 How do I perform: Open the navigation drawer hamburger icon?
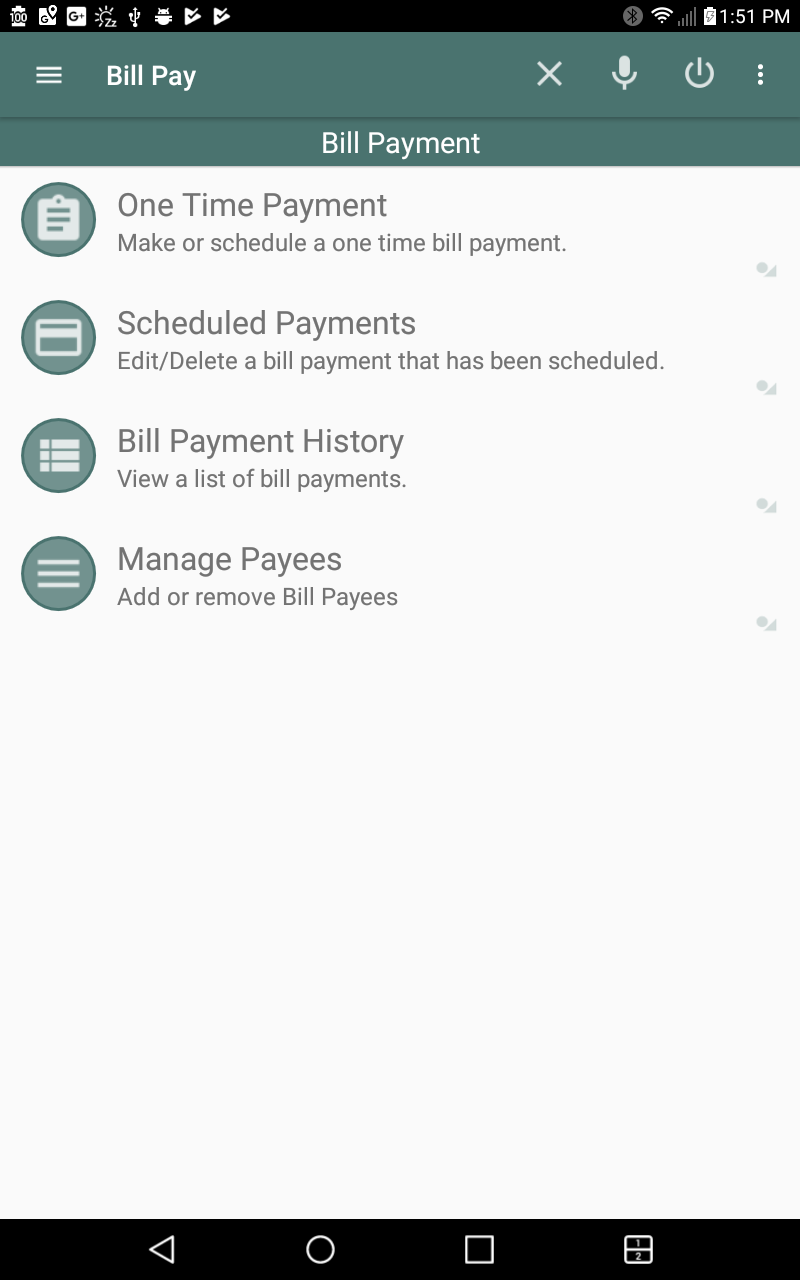point(48,74)
